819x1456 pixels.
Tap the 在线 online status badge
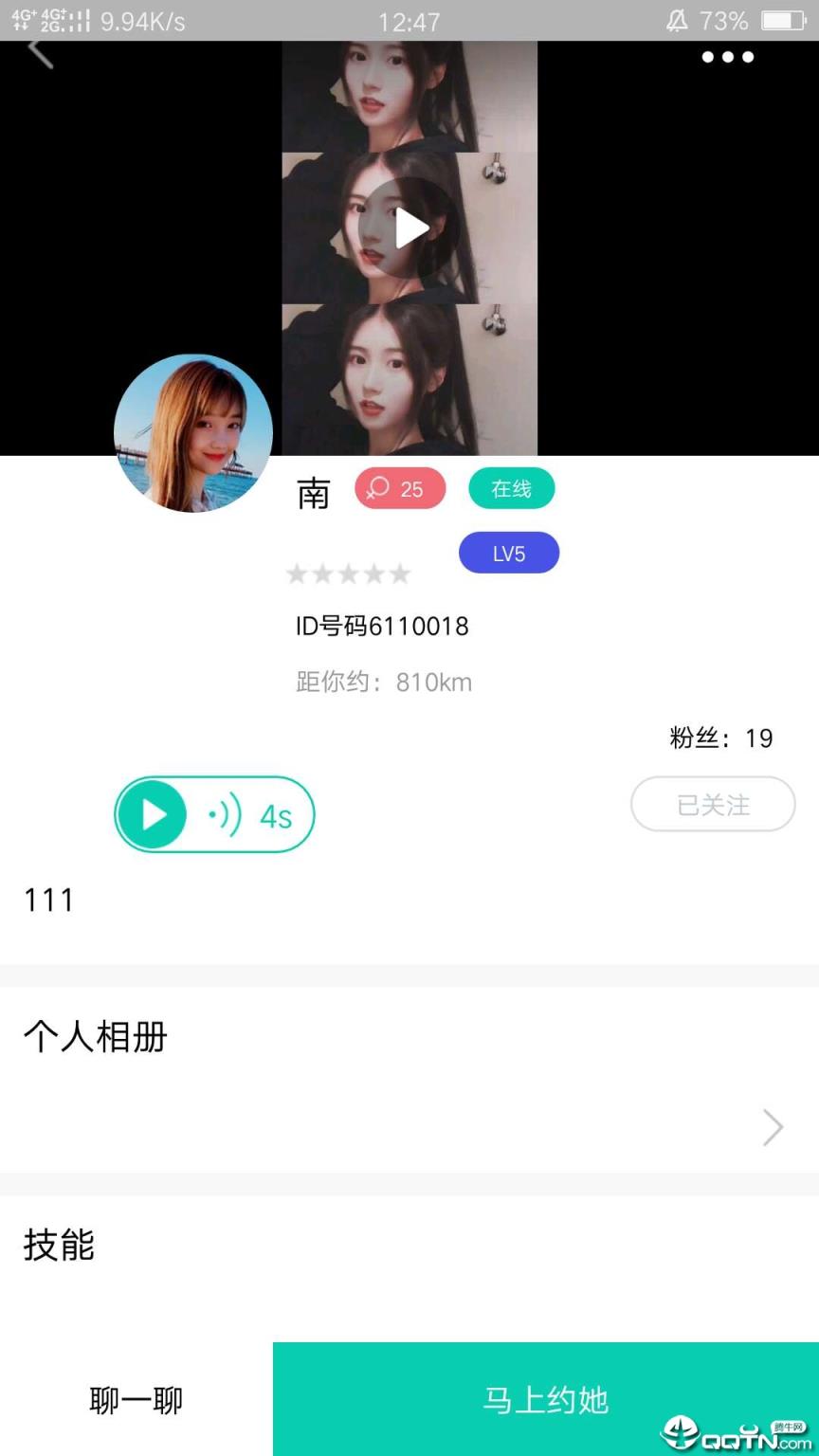pos(511,488)
